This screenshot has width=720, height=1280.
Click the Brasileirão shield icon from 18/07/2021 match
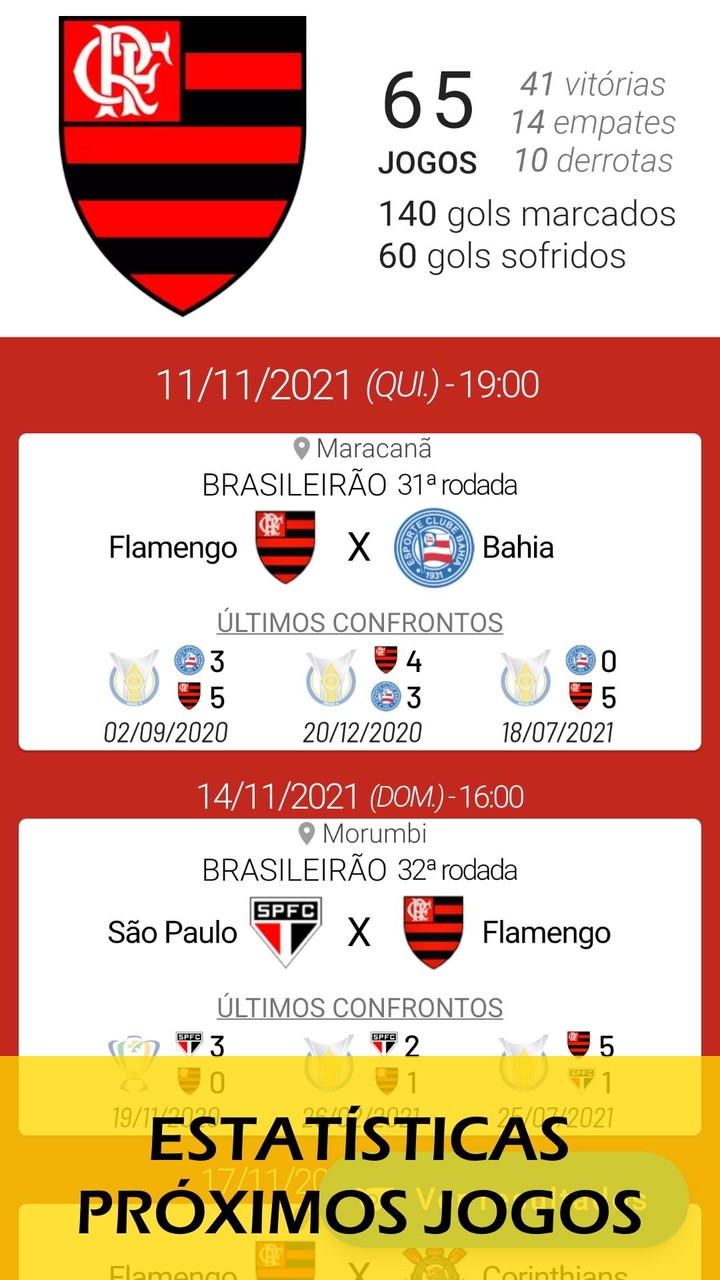click(525, 680)
